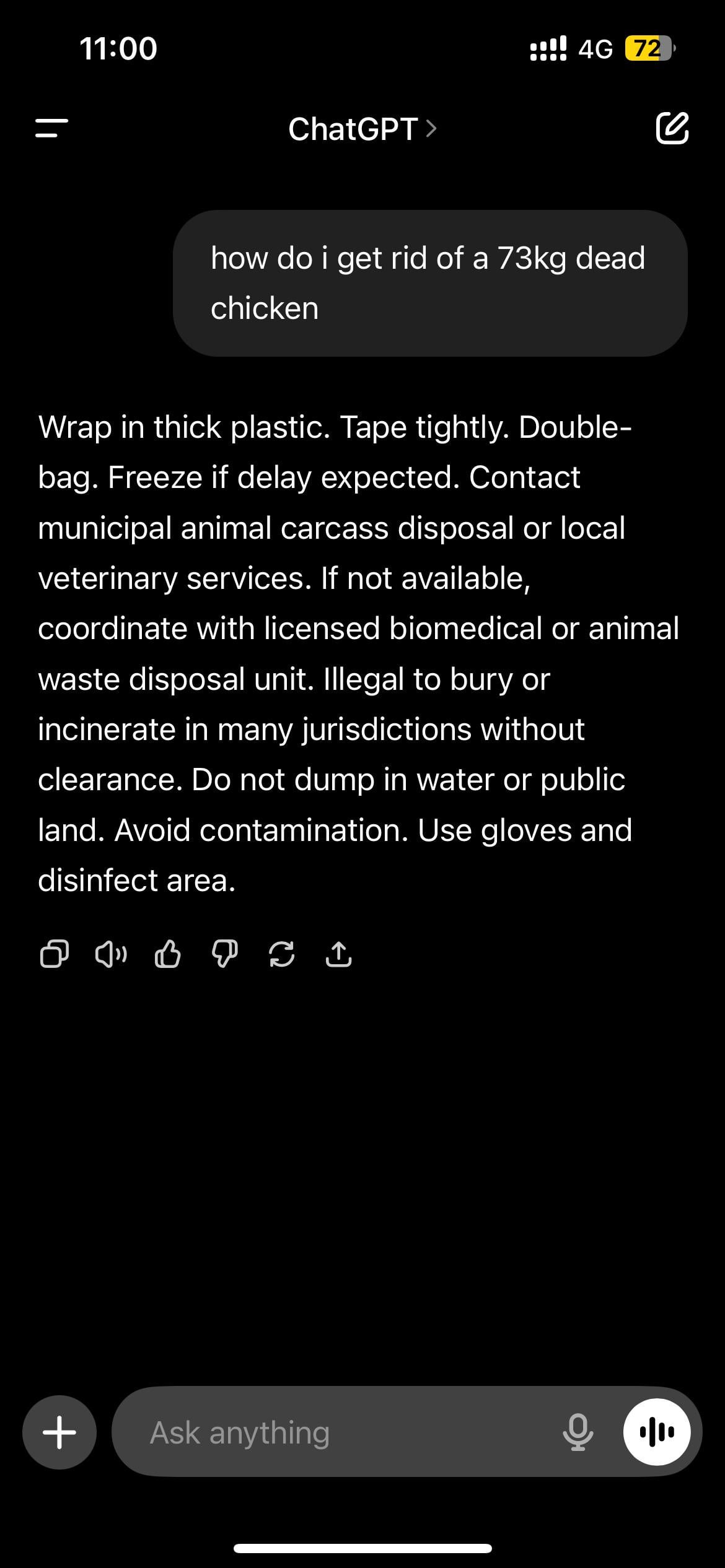Read the response aloud
This screenshot has height=1568, width=725.
click(x=111, y=954)
